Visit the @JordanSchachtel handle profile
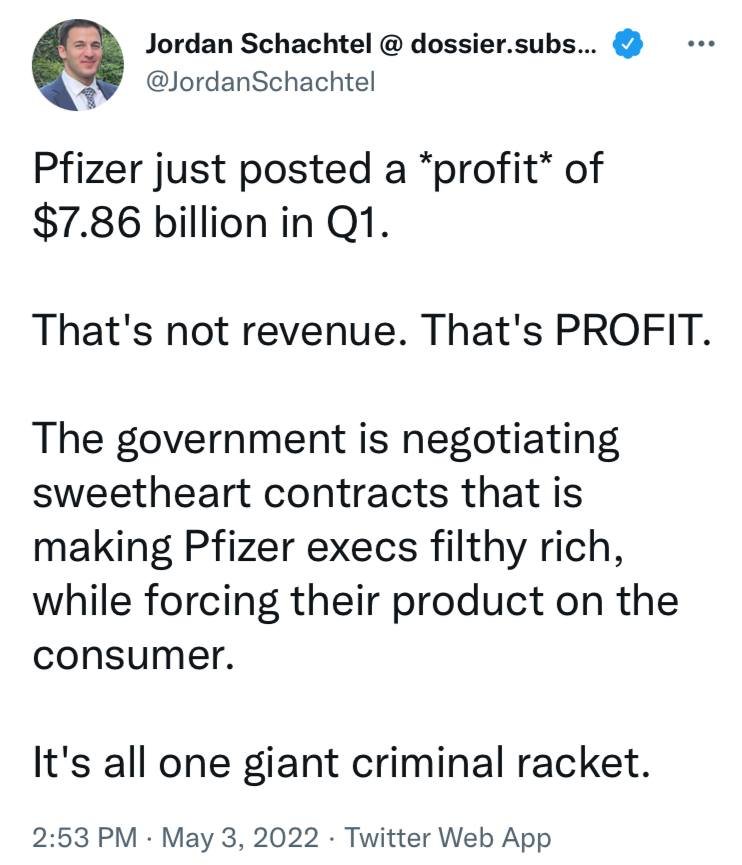Viewport: 742px width, 865px height. (261, 82)
